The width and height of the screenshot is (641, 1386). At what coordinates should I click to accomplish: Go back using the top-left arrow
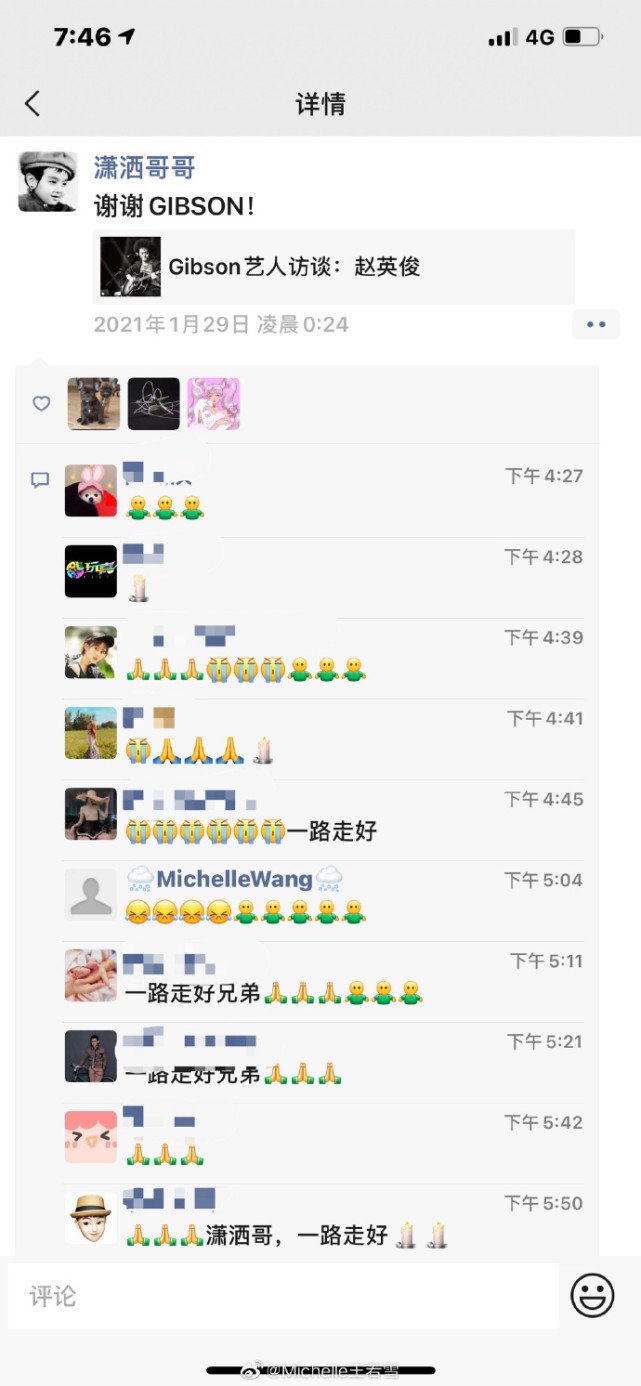[33, 103]
